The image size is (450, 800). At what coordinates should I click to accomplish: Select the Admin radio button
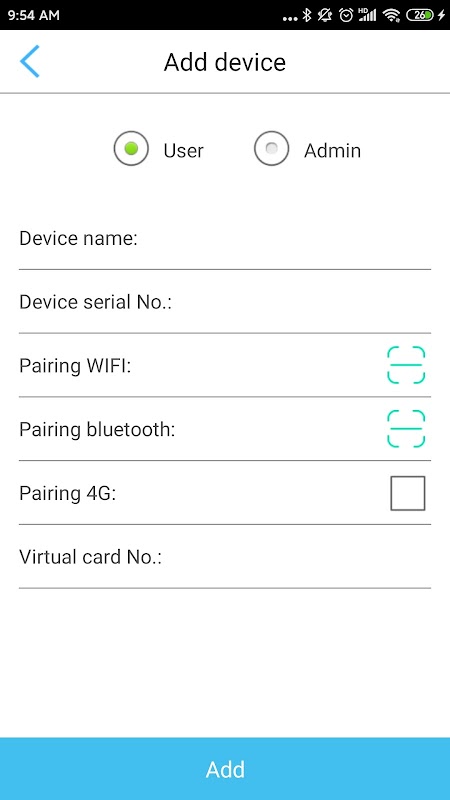point(271,148)
